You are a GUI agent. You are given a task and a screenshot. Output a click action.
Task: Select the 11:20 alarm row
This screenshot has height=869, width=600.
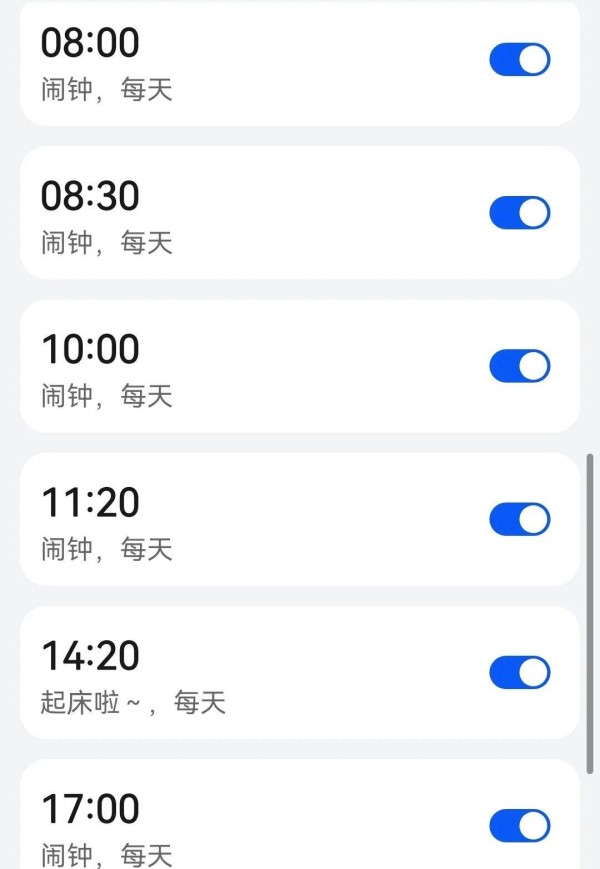[x=200, y=520]
